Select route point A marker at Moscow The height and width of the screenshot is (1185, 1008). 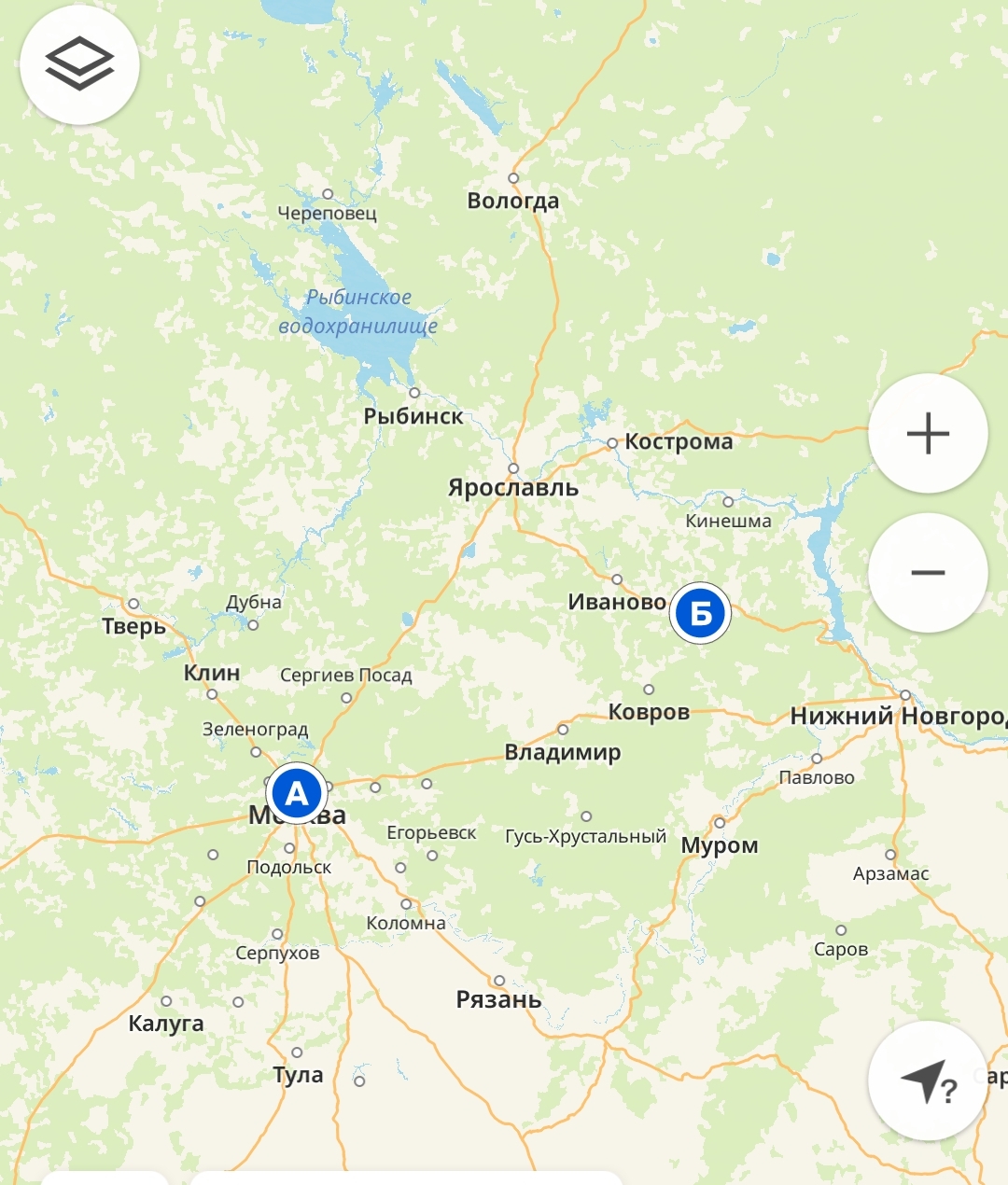[296, 793]
